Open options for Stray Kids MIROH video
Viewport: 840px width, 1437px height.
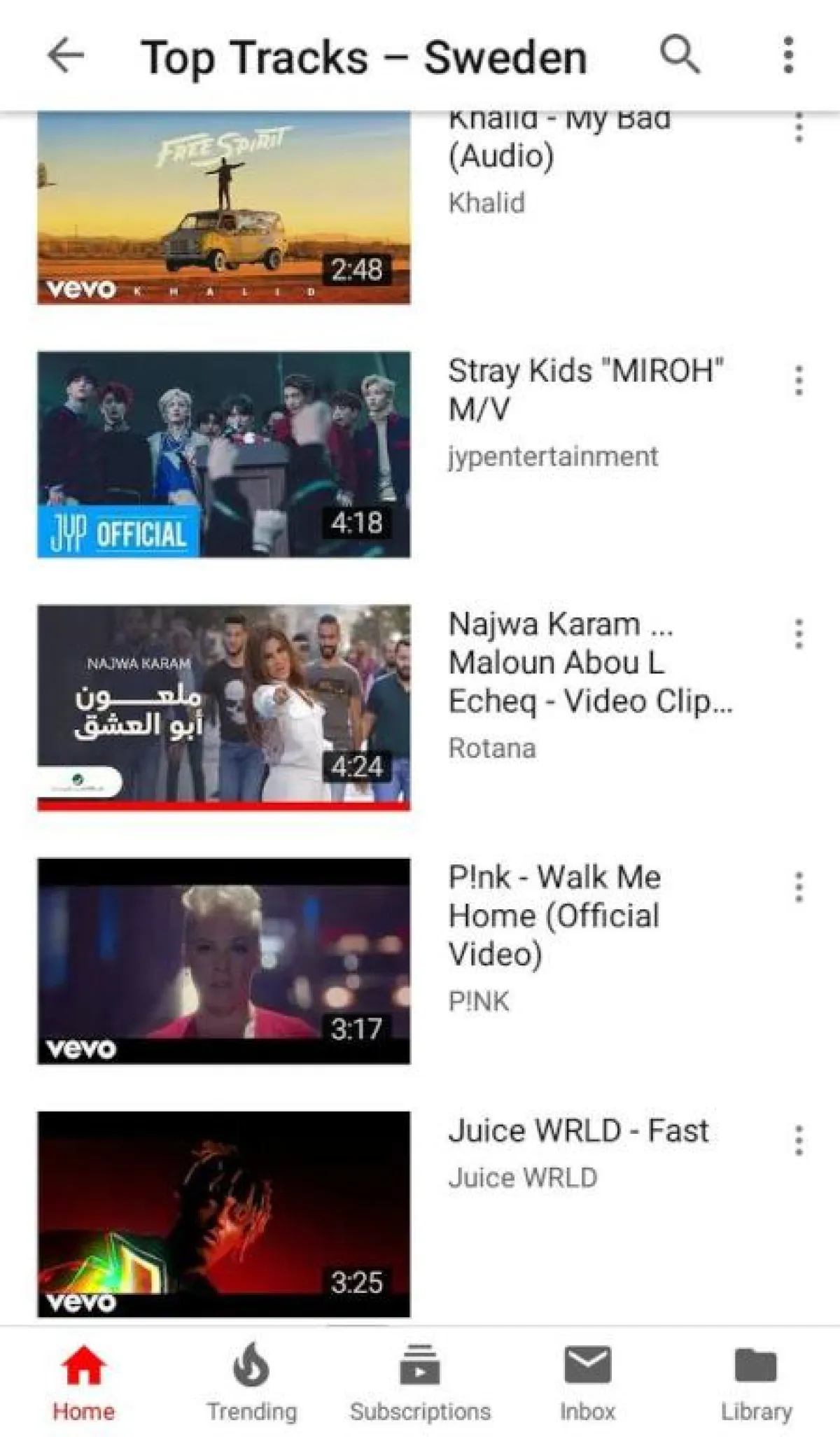point(799,381)
